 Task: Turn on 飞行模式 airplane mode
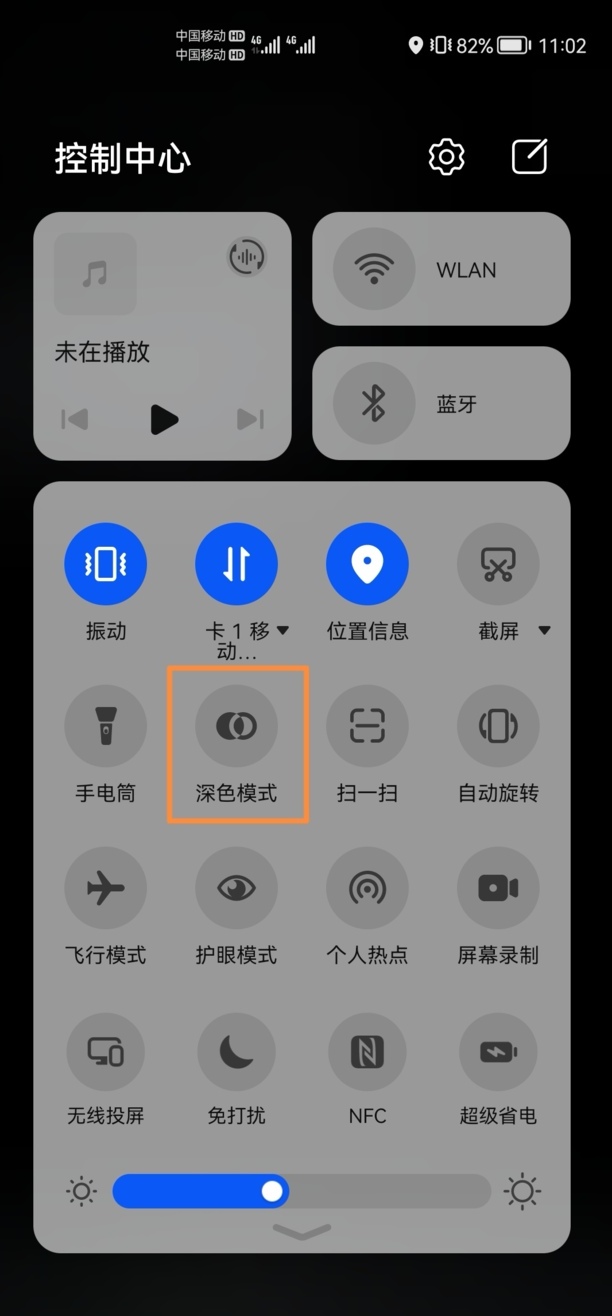click(x=106, y=888)
